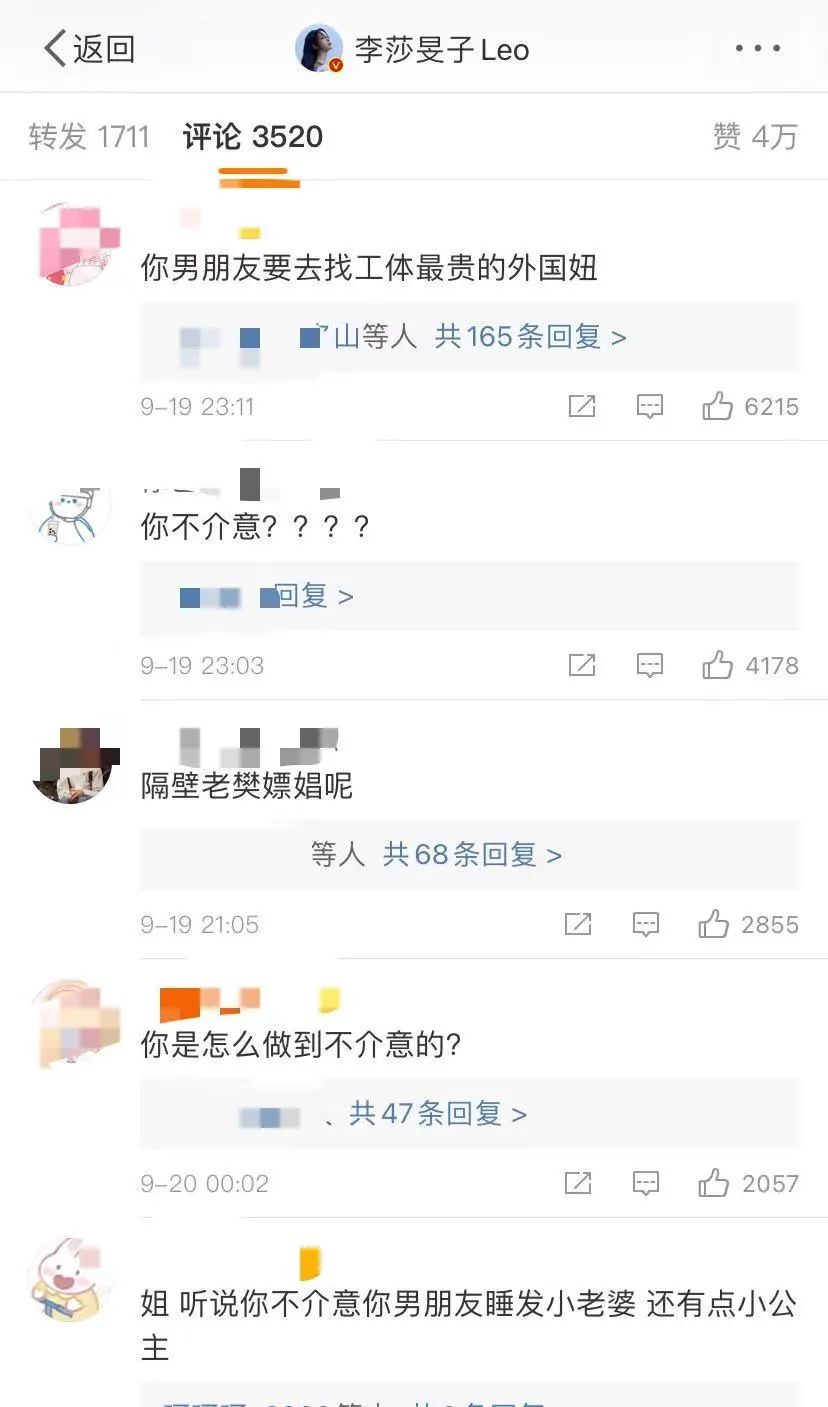
Task: Repost the 9-19 21:05 comment
Action: [578, 924]
